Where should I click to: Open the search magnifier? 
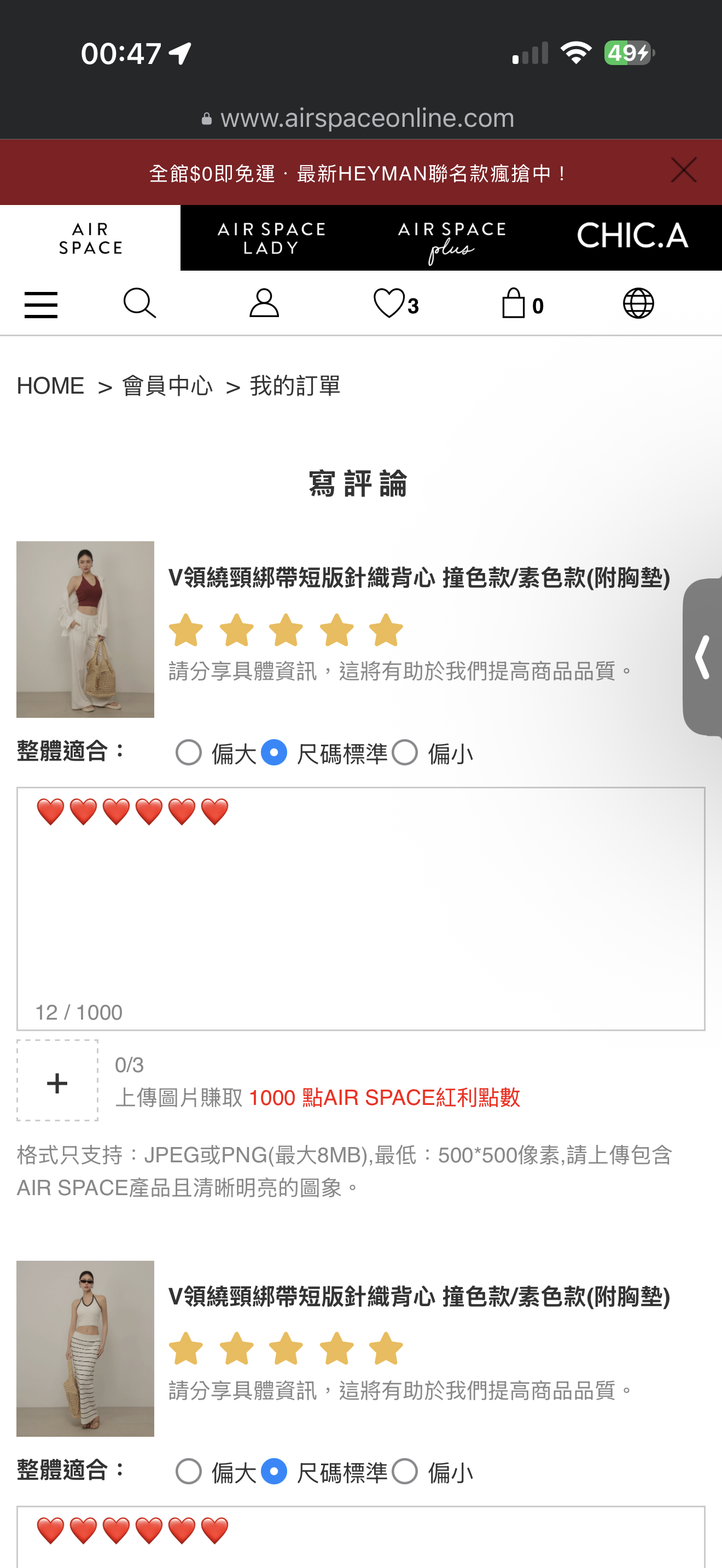click(x=139, y=303)
